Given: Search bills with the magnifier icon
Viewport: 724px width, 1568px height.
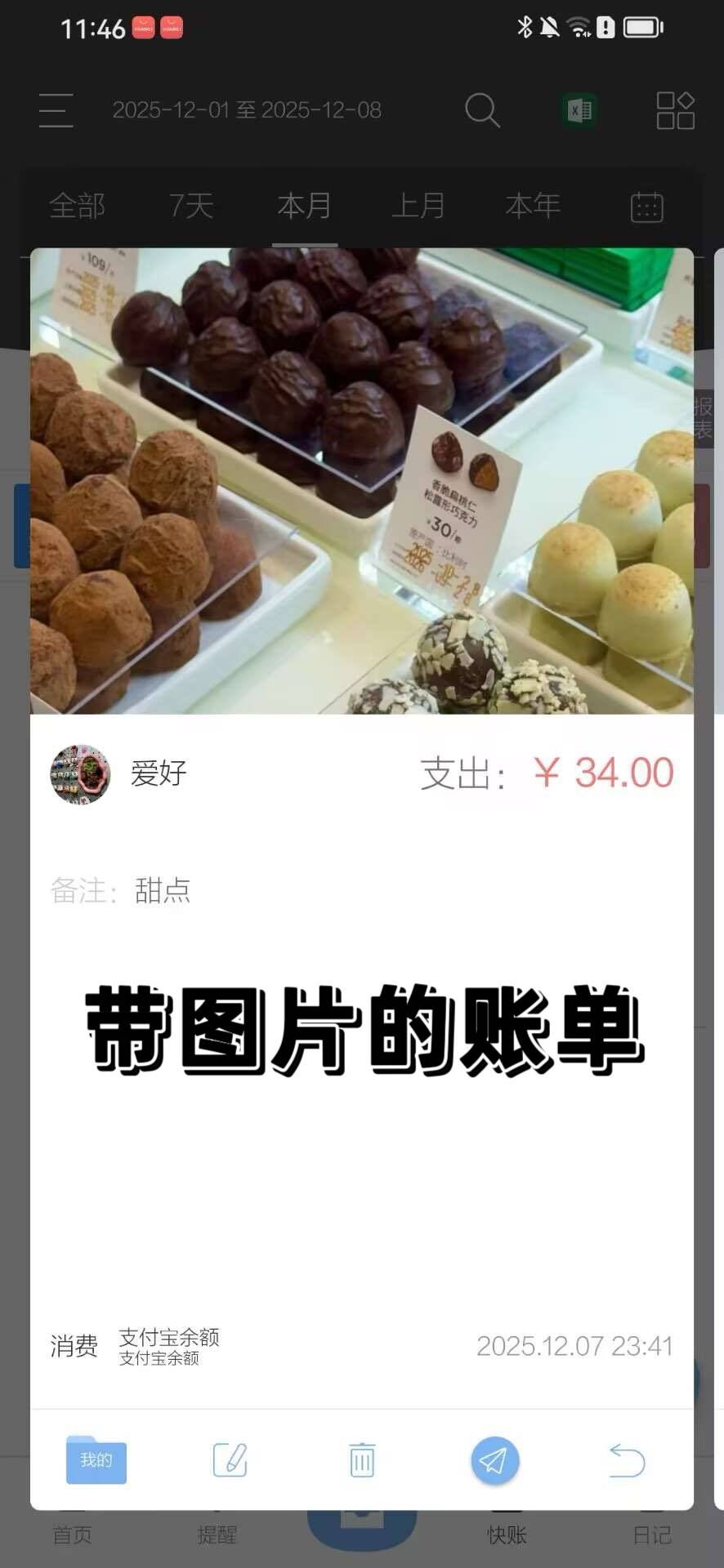Looking at the screenshot, I should click(x=482, y=110).
